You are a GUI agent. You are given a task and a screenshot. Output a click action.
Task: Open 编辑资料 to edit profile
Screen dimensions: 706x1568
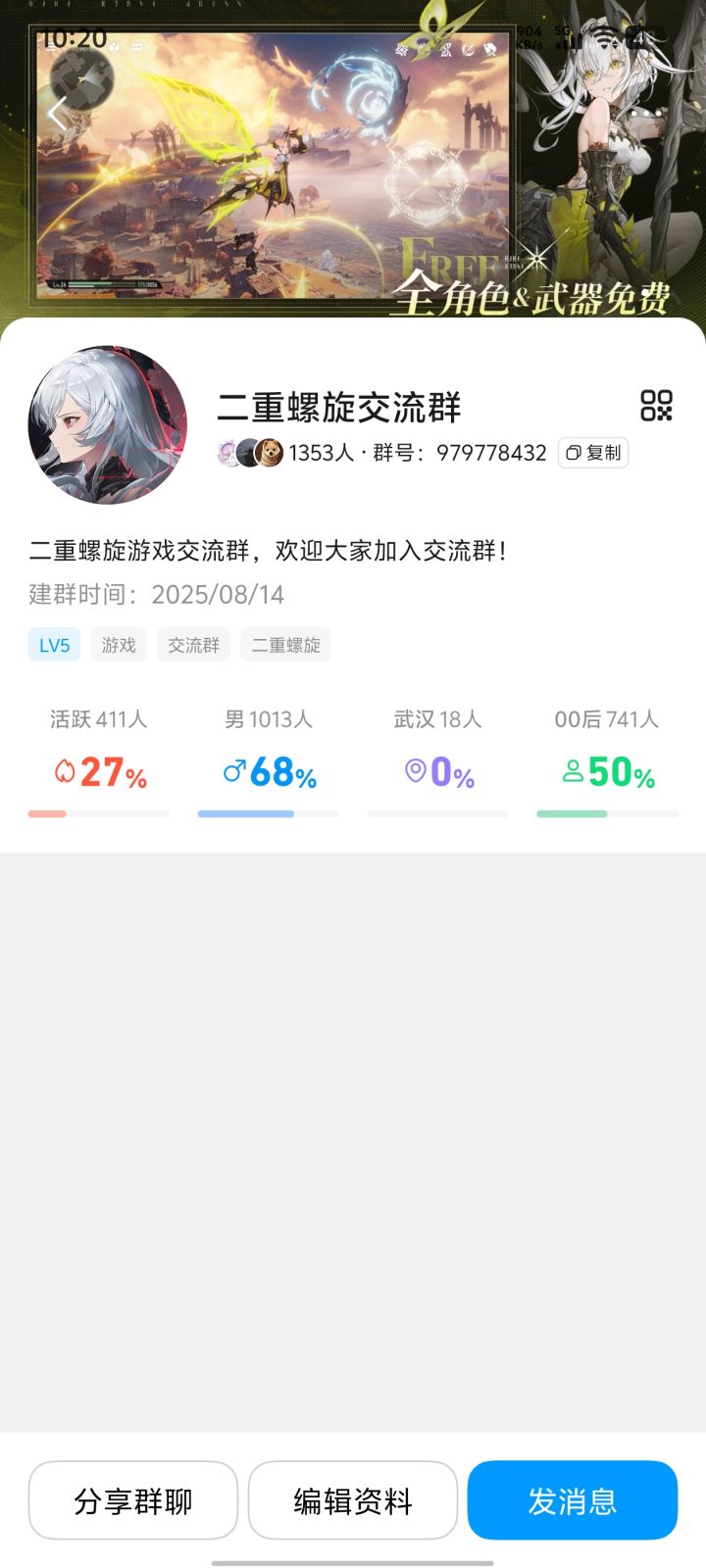[353, 1499]
